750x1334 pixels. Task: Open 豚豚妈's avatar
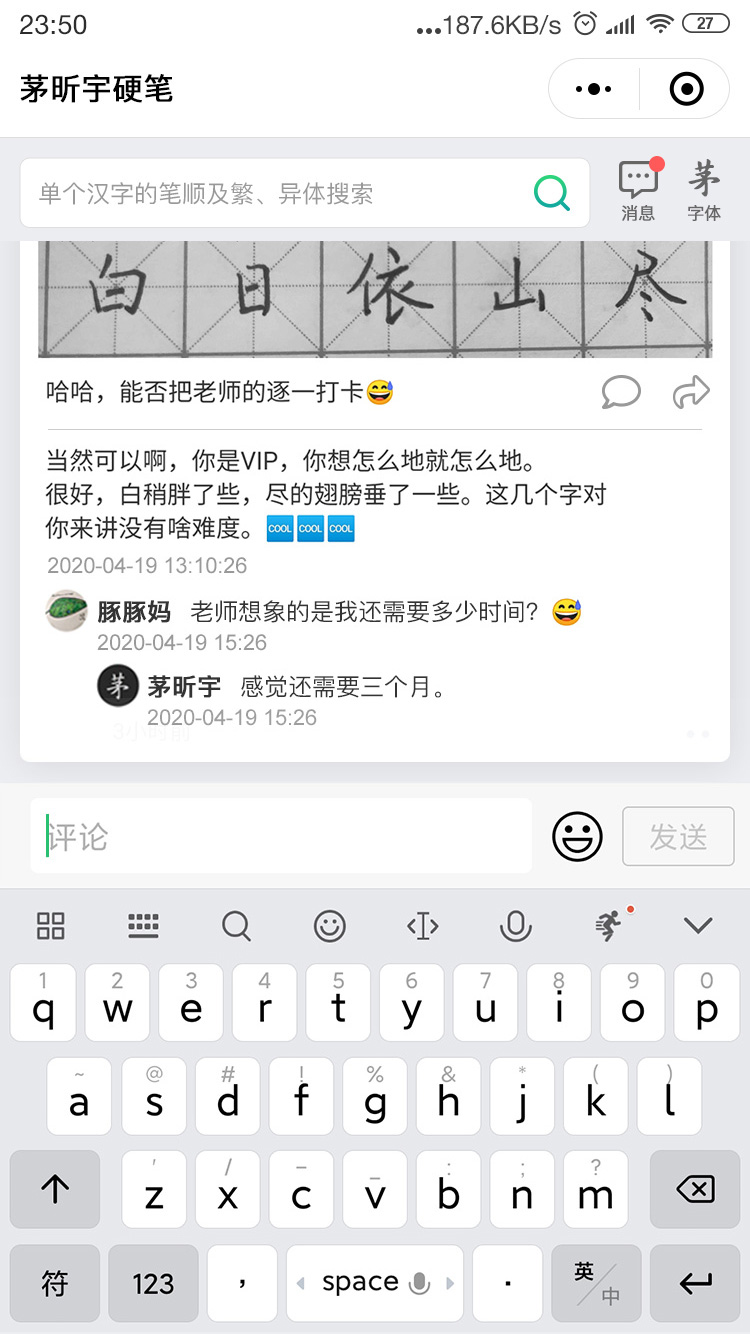click(x=68, y=610)
